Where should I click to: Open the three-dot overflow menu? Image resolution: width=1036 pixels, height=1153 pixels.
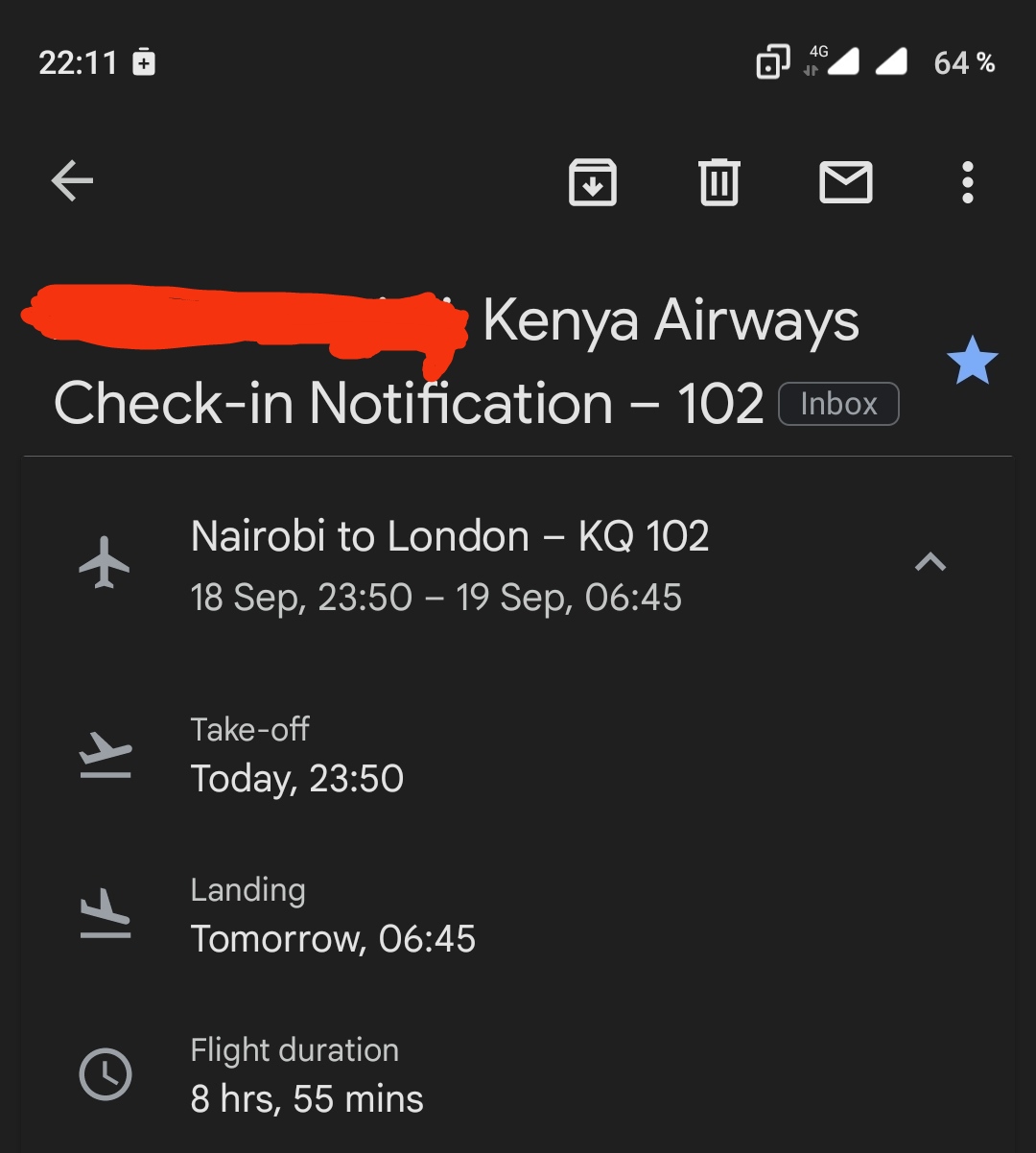click(x=967, y=182)
